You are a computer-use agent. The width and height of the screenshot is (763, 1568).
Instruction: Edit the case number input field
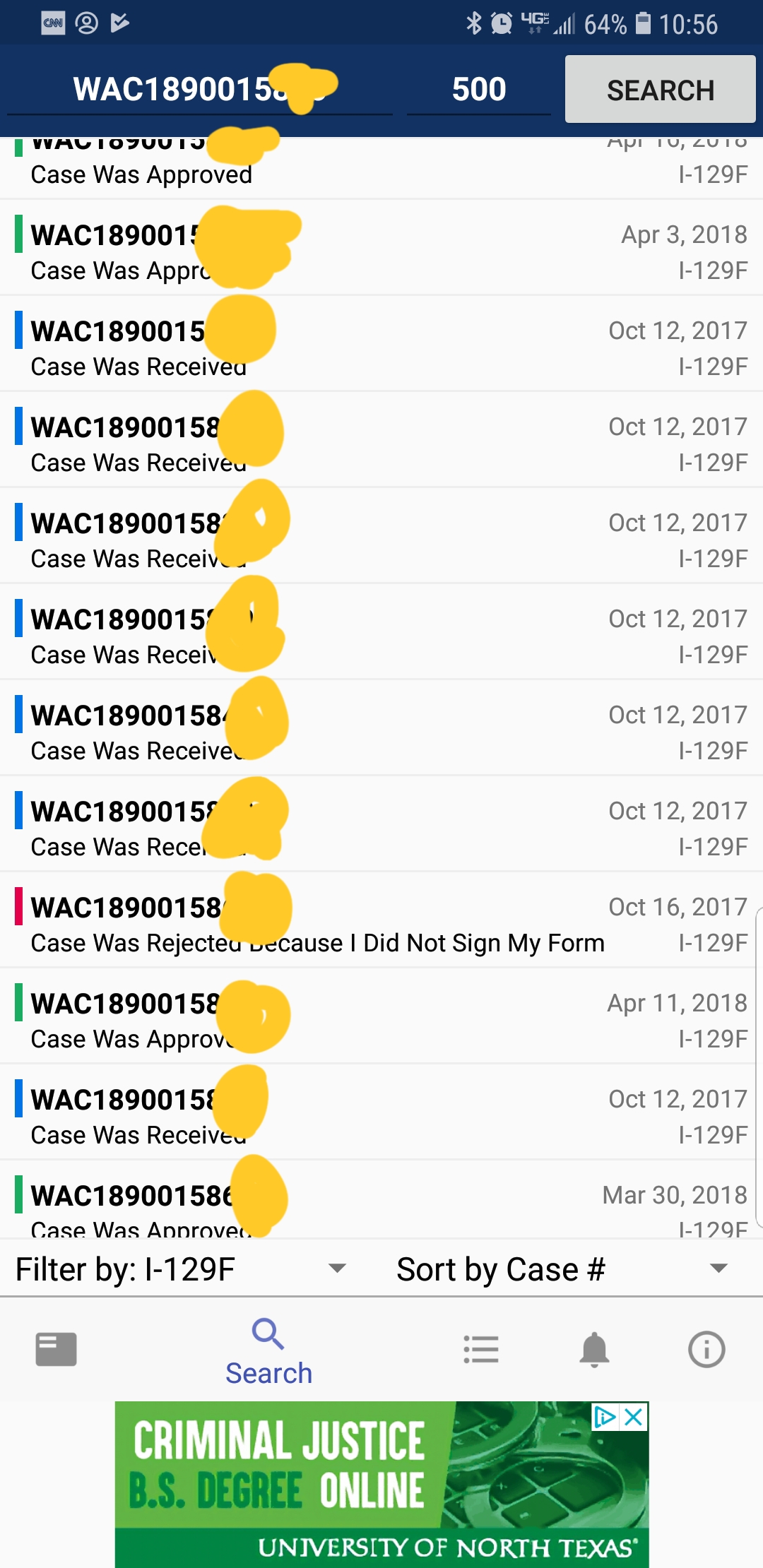[x=200, y=90]
